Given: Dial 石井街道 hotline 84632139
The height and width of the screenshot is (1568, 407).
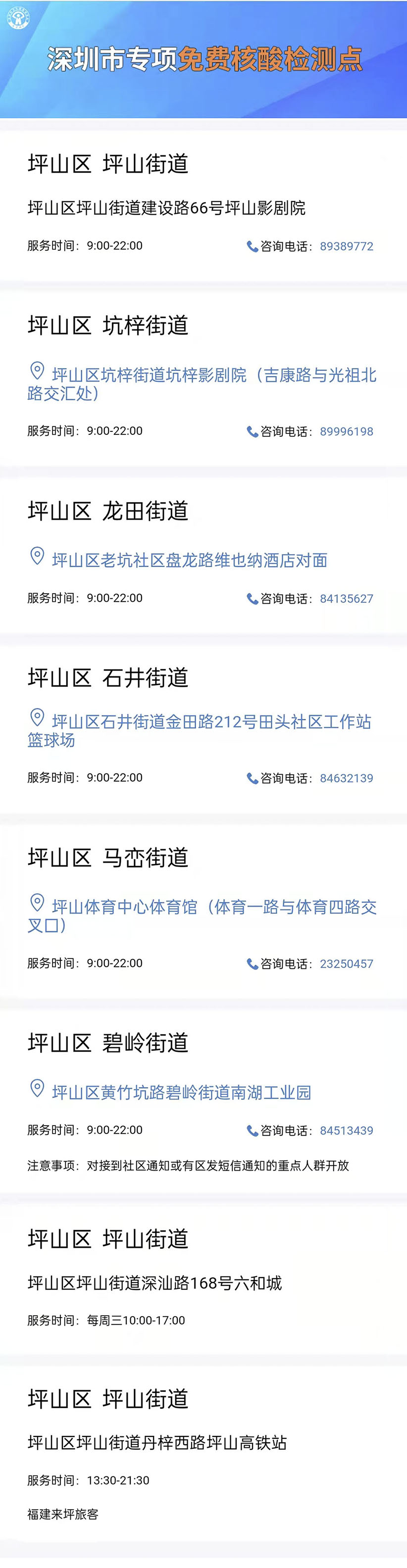Looking at the screenshot, I should click(x=346, y=778).
